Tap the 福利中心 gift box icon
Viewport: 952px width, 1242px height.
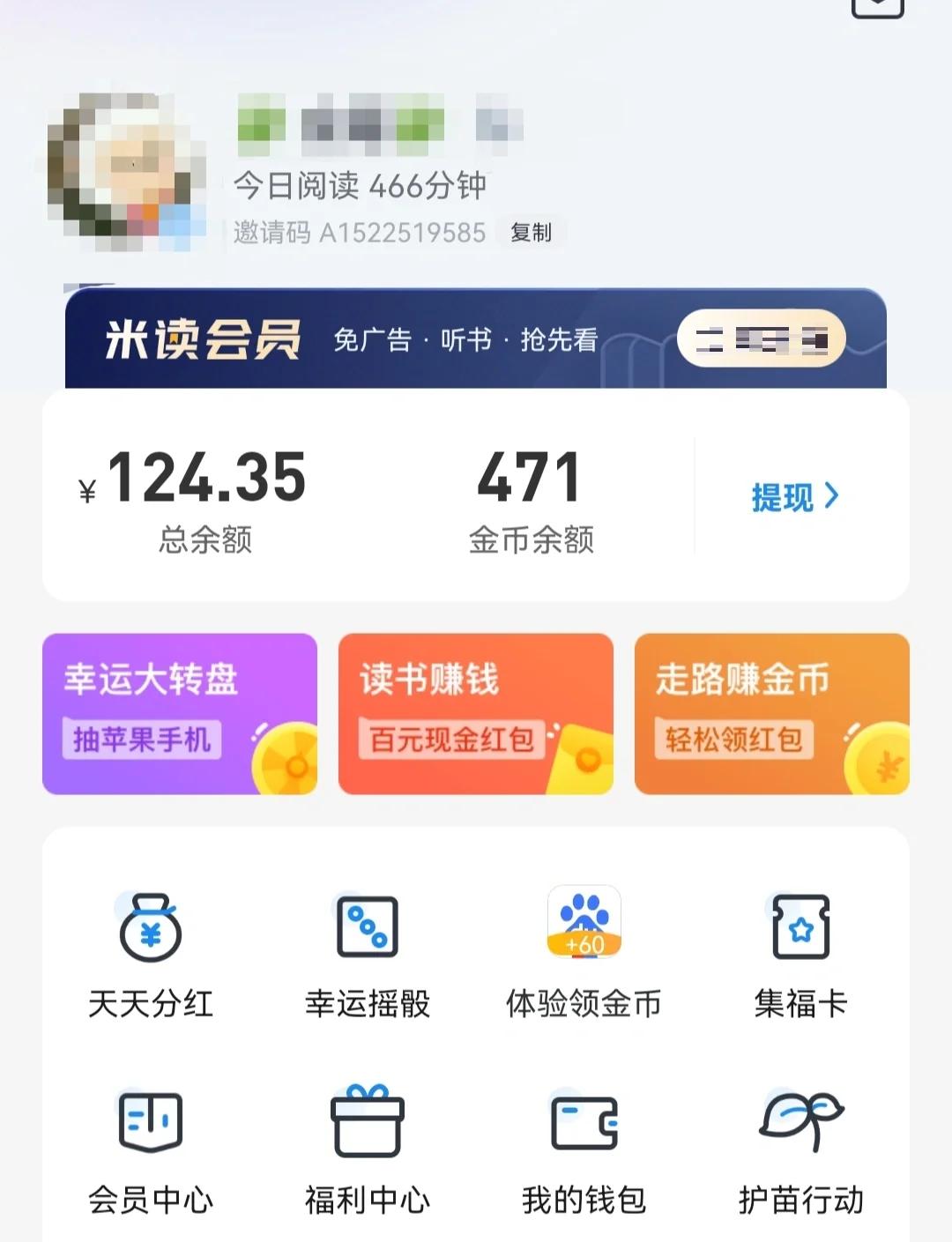tap(368, 1119)
